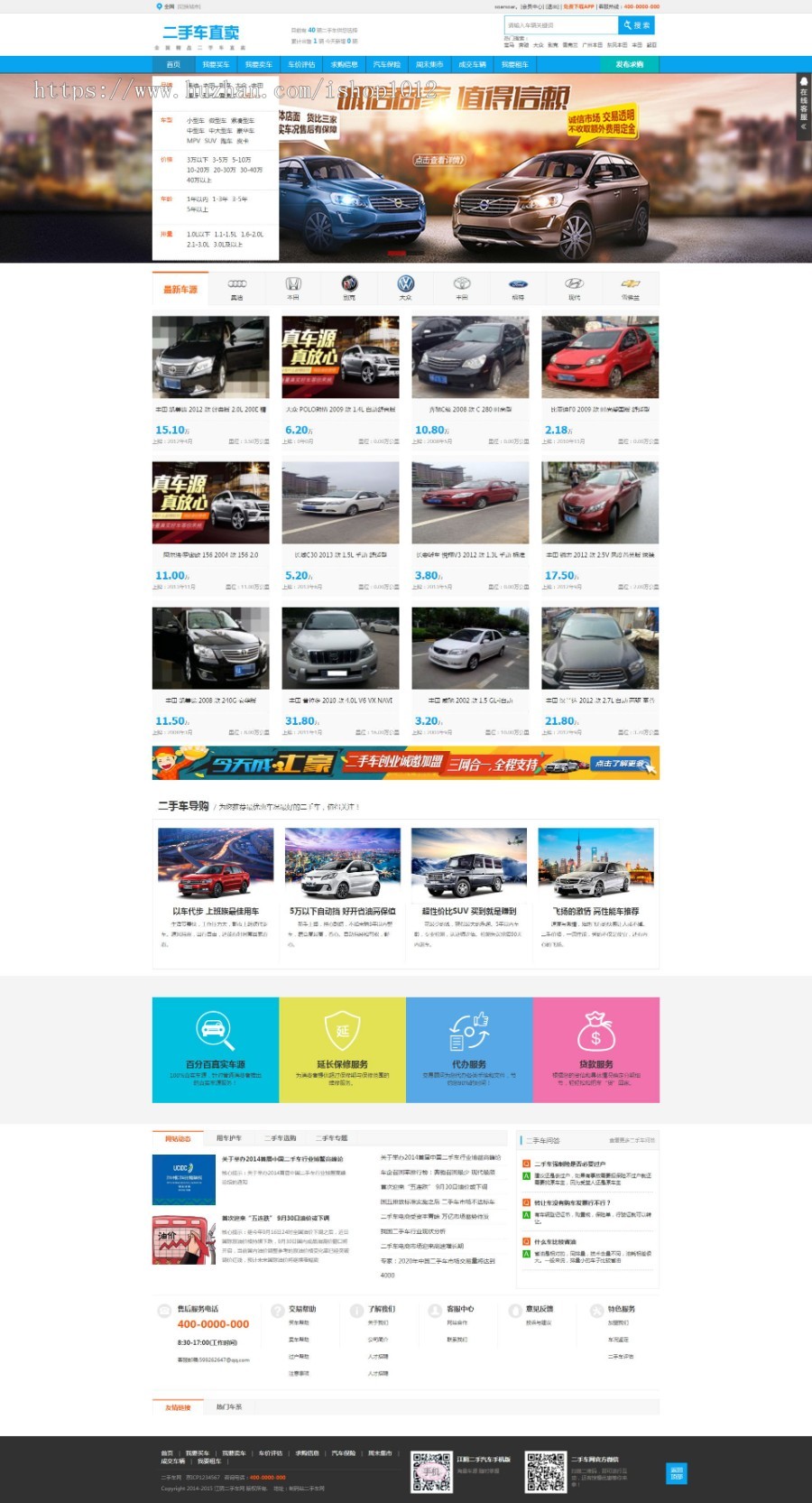Select 汽车保险 in the top navigation
This screenshot has width=812, height=1503.
[386, 65]
